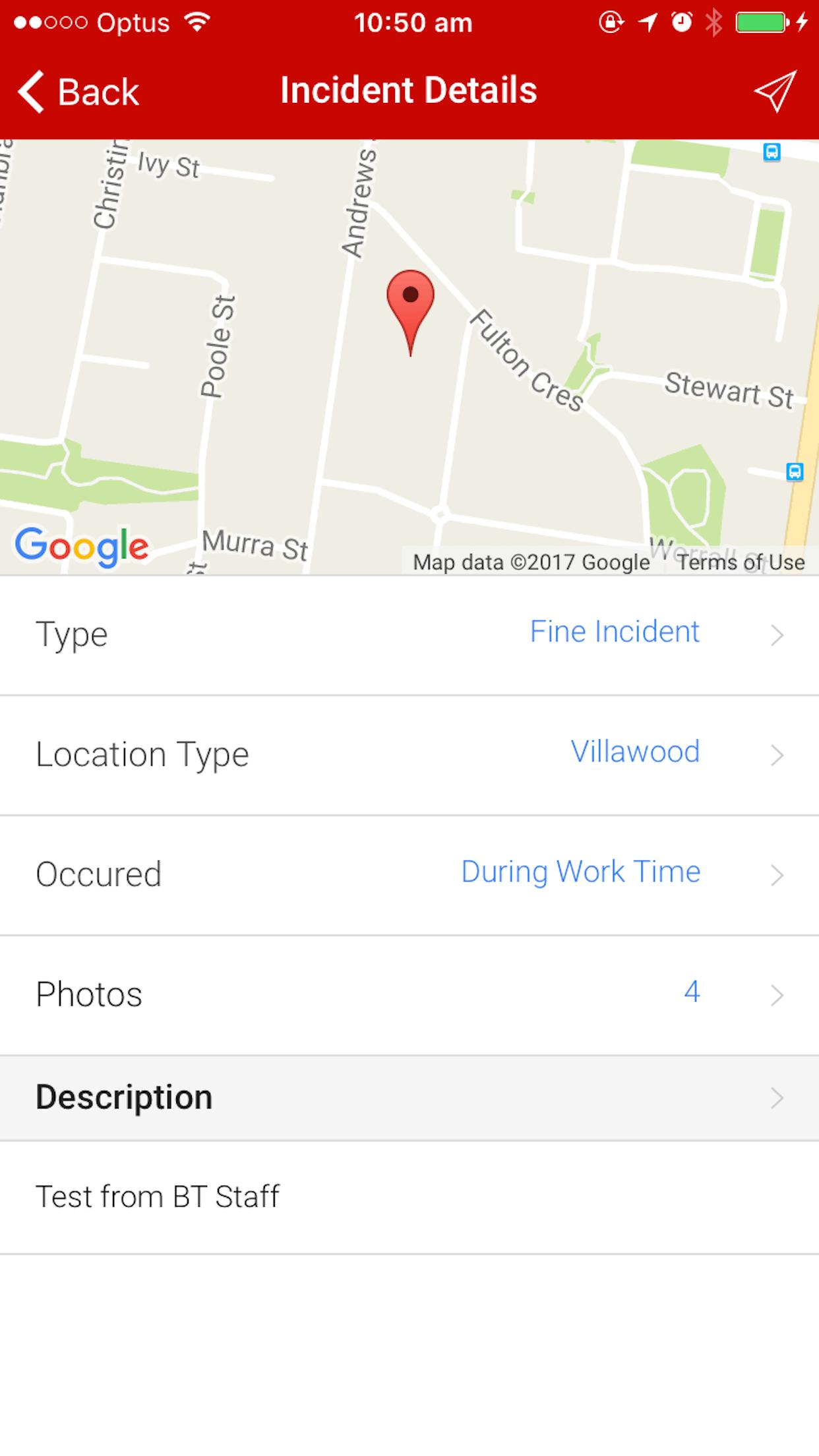819x1456 pixels.
Task: Open the Type row showing Fine Incident
Action: (x=409, y=634)
